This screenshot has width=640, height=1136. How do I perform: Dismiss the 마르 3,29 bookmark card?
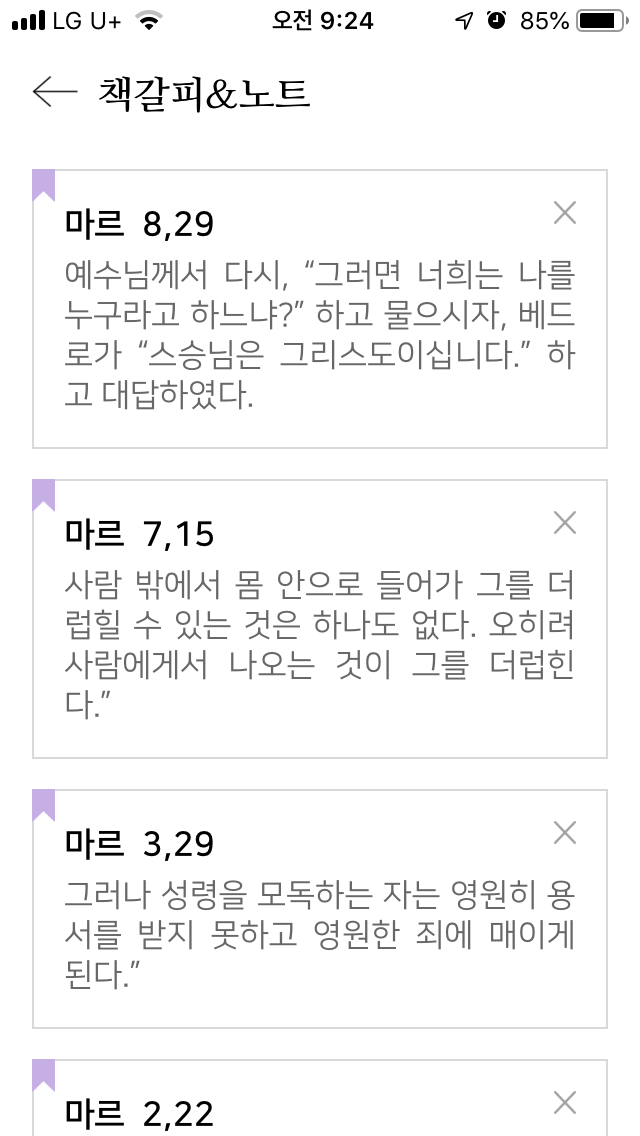pos(565,832)
